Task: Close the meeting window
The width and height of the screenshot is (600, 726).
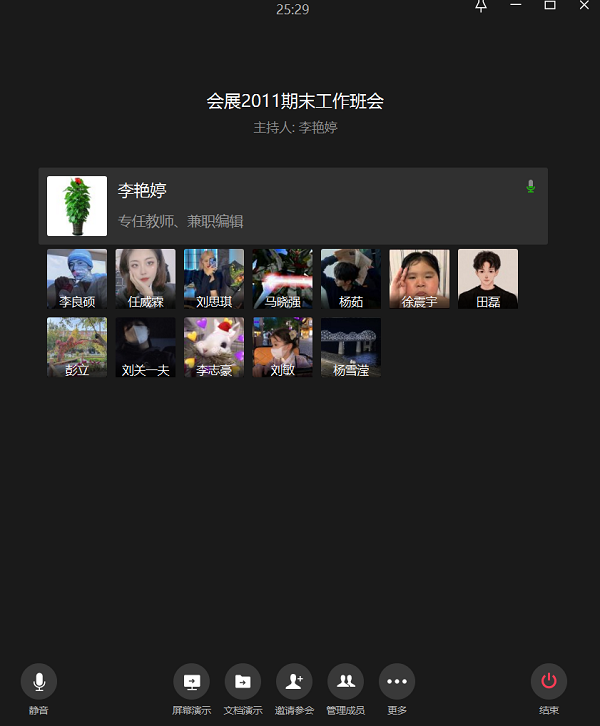Action: (x=585, y=6)
